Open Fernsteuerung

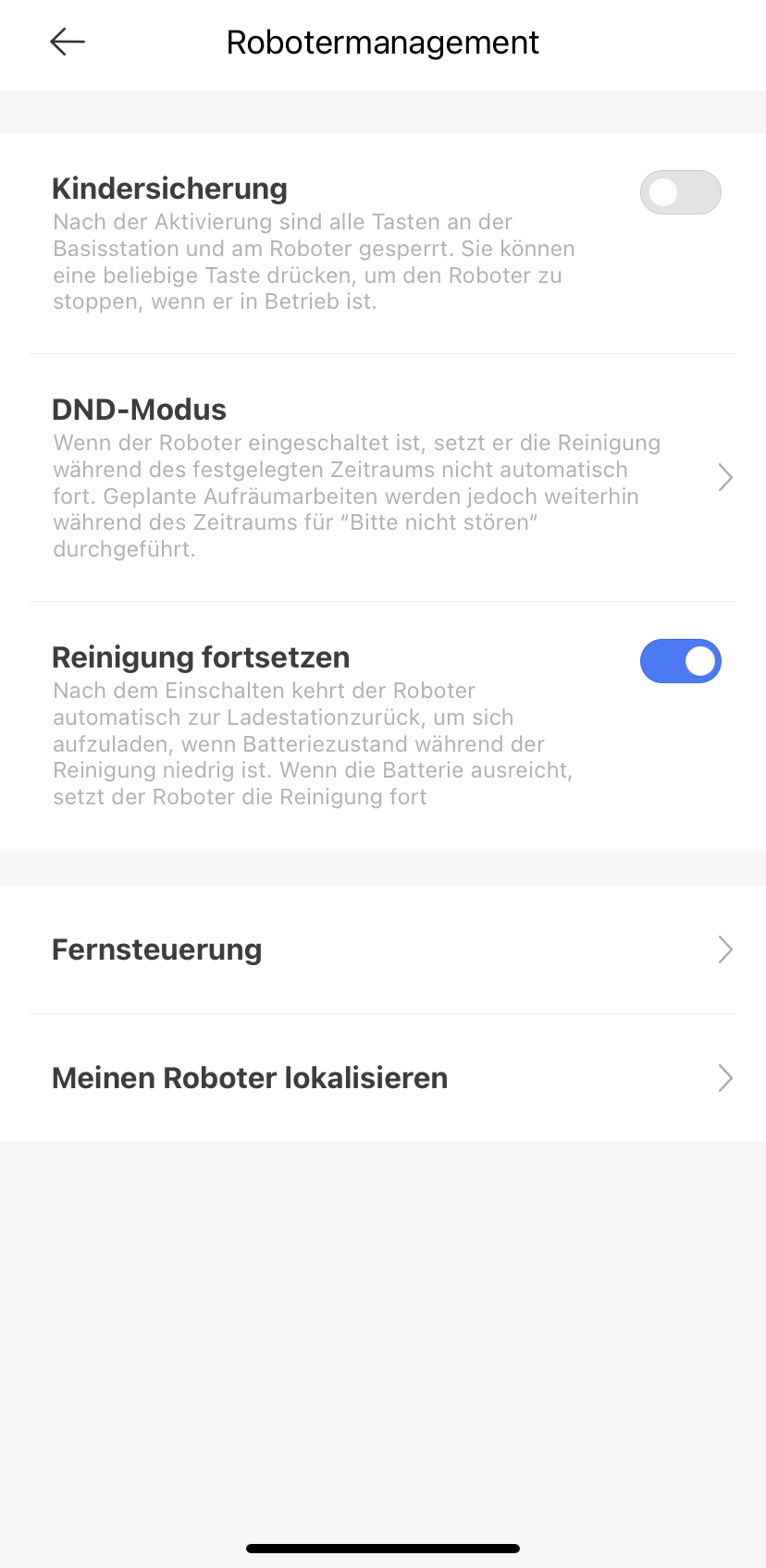coord(383,949)
